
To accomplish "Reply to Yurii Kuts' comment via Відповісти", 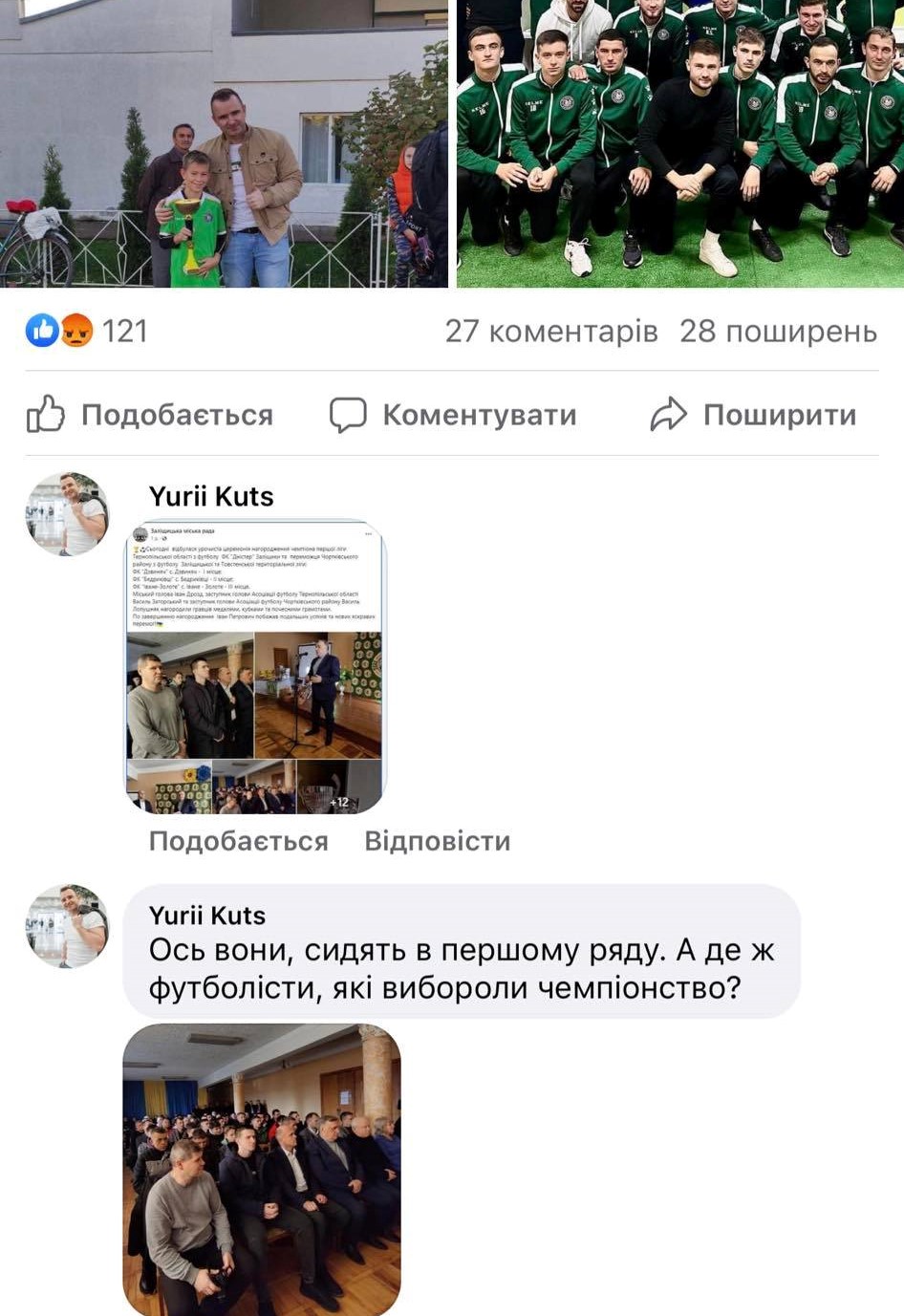I will coord(438,841).
